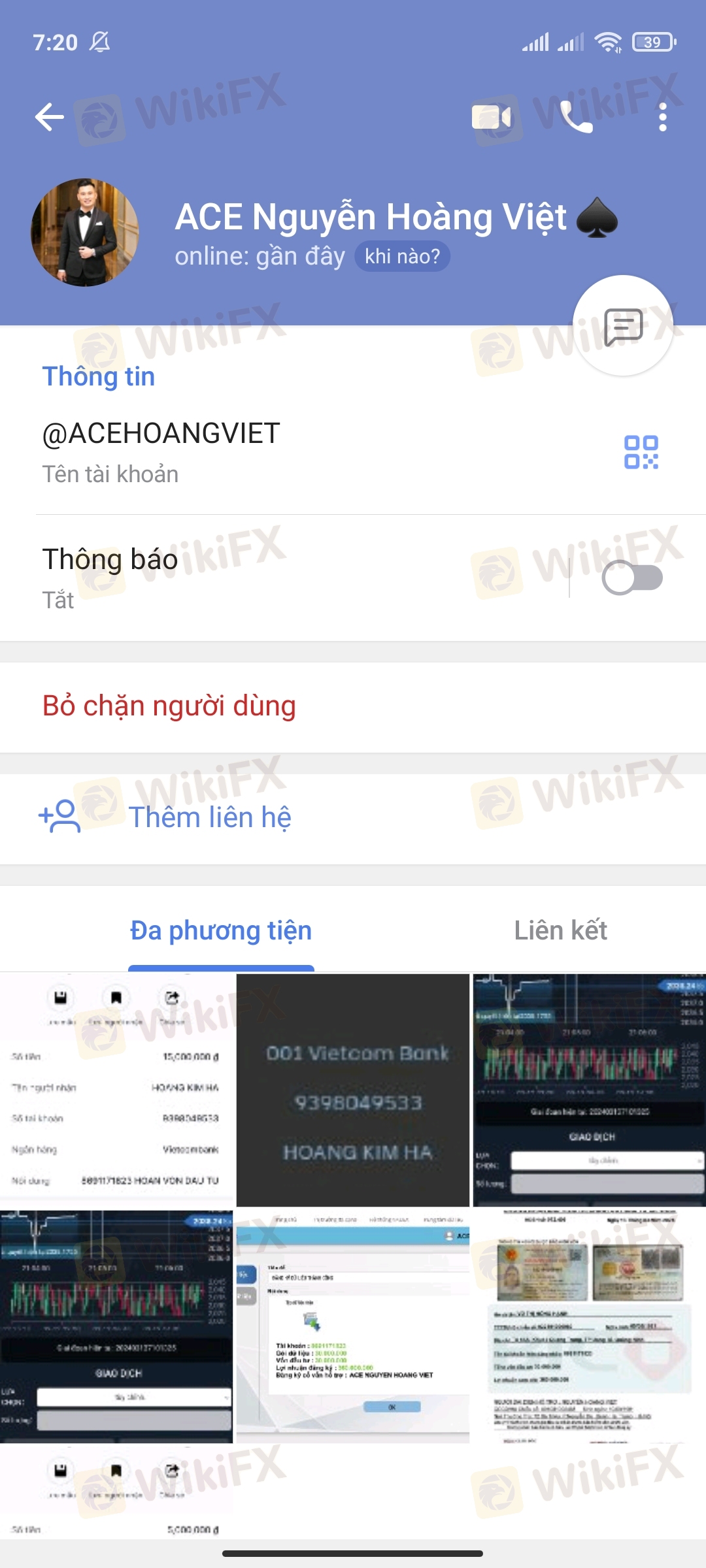This screenshot has width=706, height=1568.
Task: Open the 001 Vietcom Bank image
Action: point(353,1090)
